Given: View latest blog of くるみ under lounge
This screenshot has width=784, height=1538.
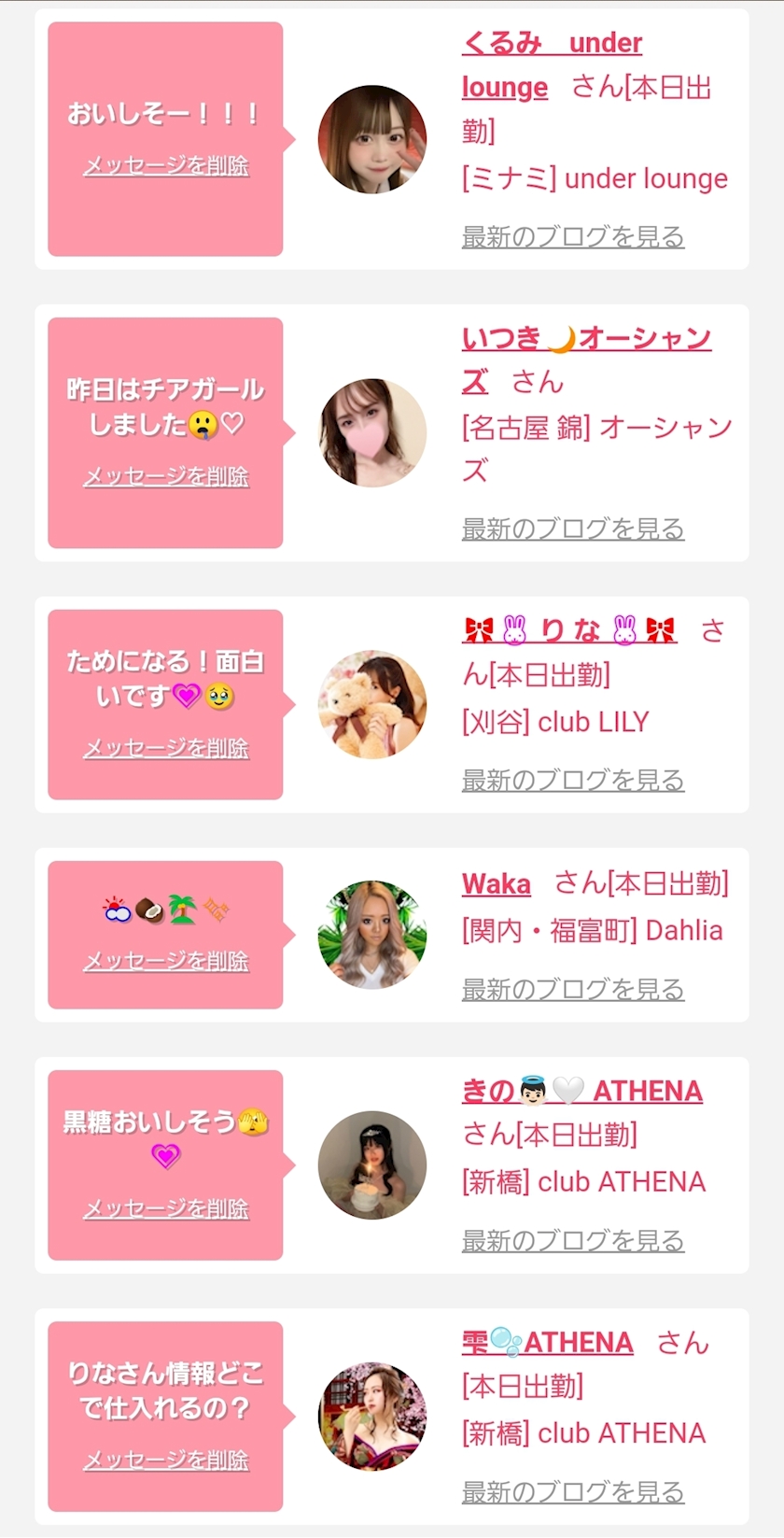Looking at the screenshot, I should coord(573,237).
